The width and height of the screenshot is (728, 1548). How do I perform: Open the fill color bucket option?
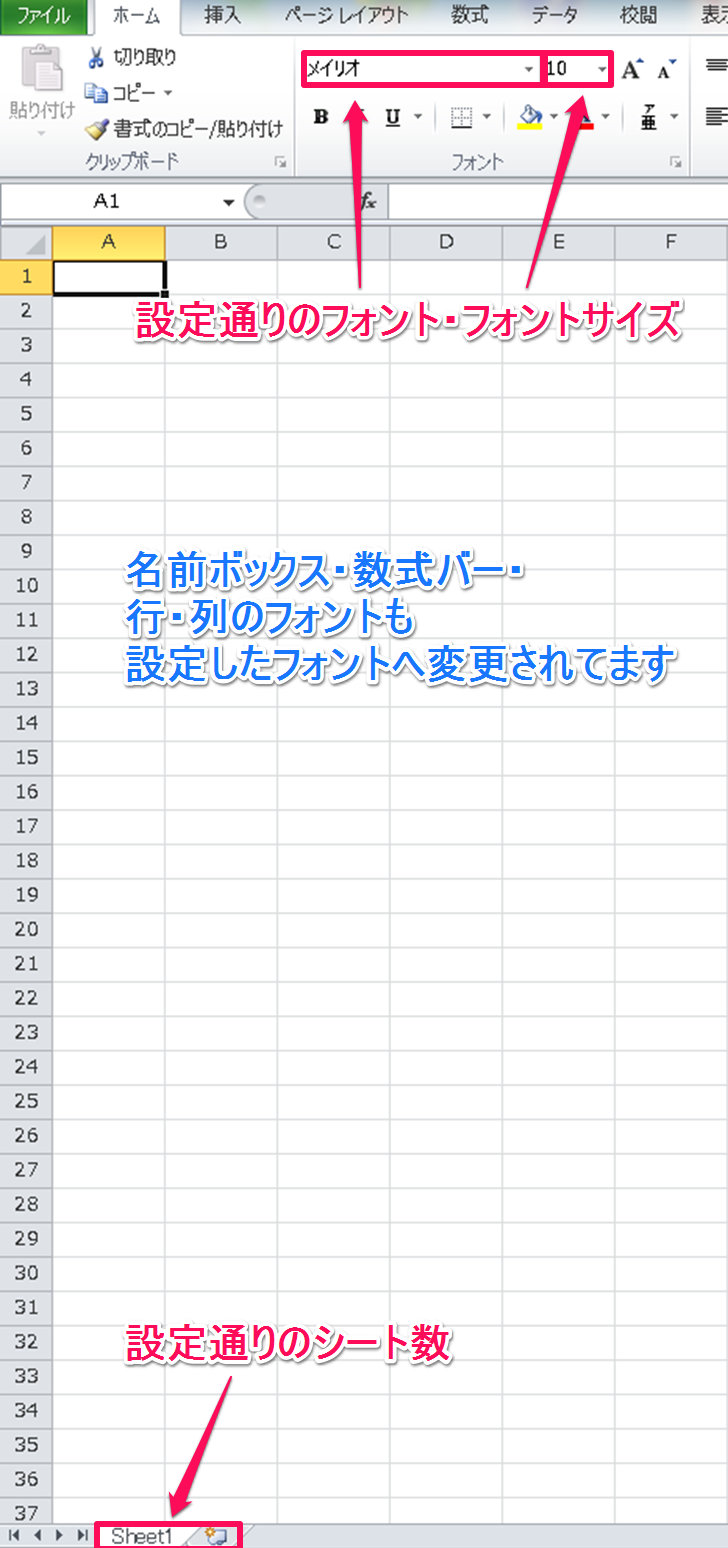[x=531, y=117]
